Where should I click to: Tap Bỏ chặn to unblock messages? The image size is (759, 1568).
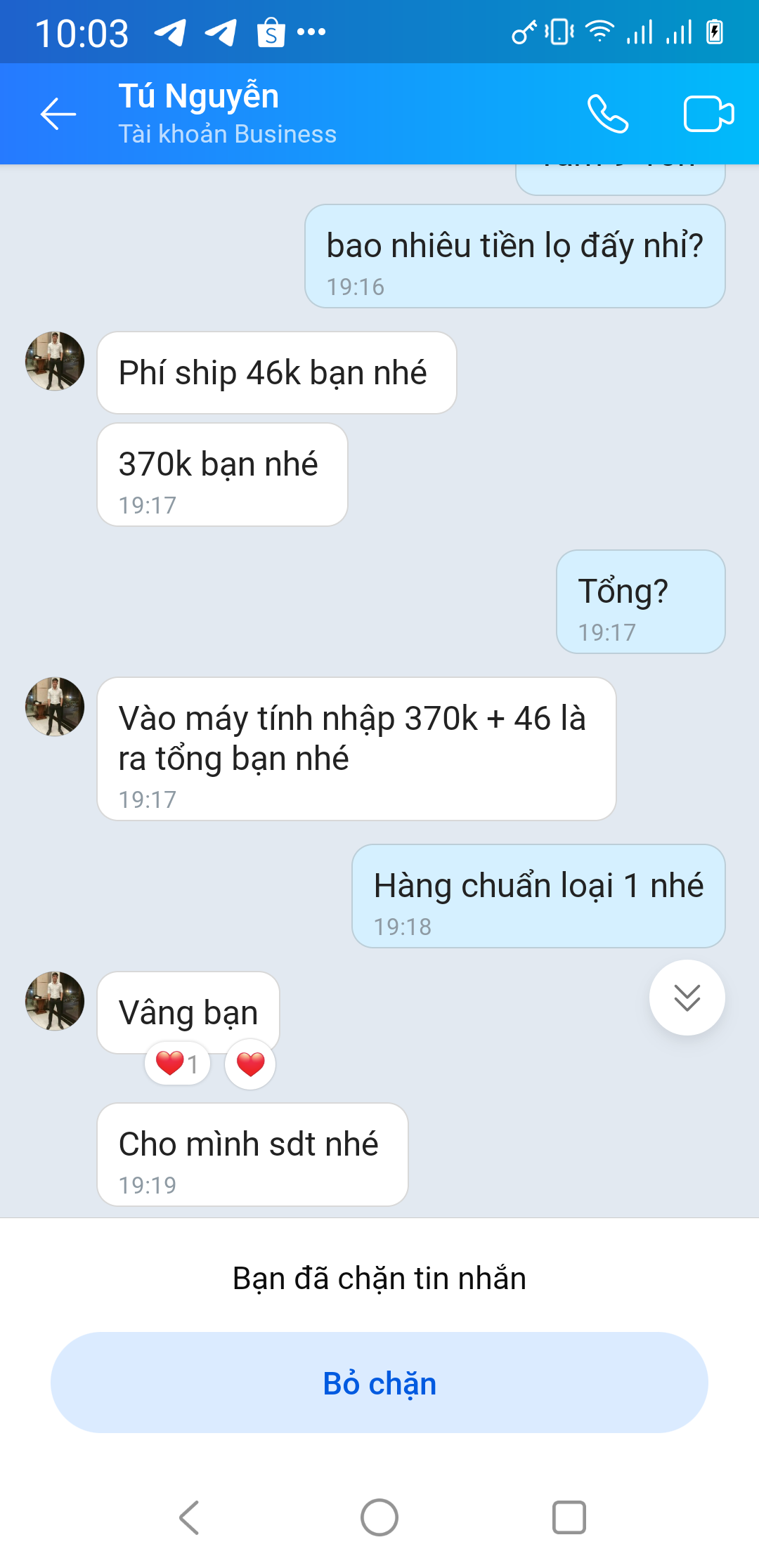click(x=379, y=1383)
